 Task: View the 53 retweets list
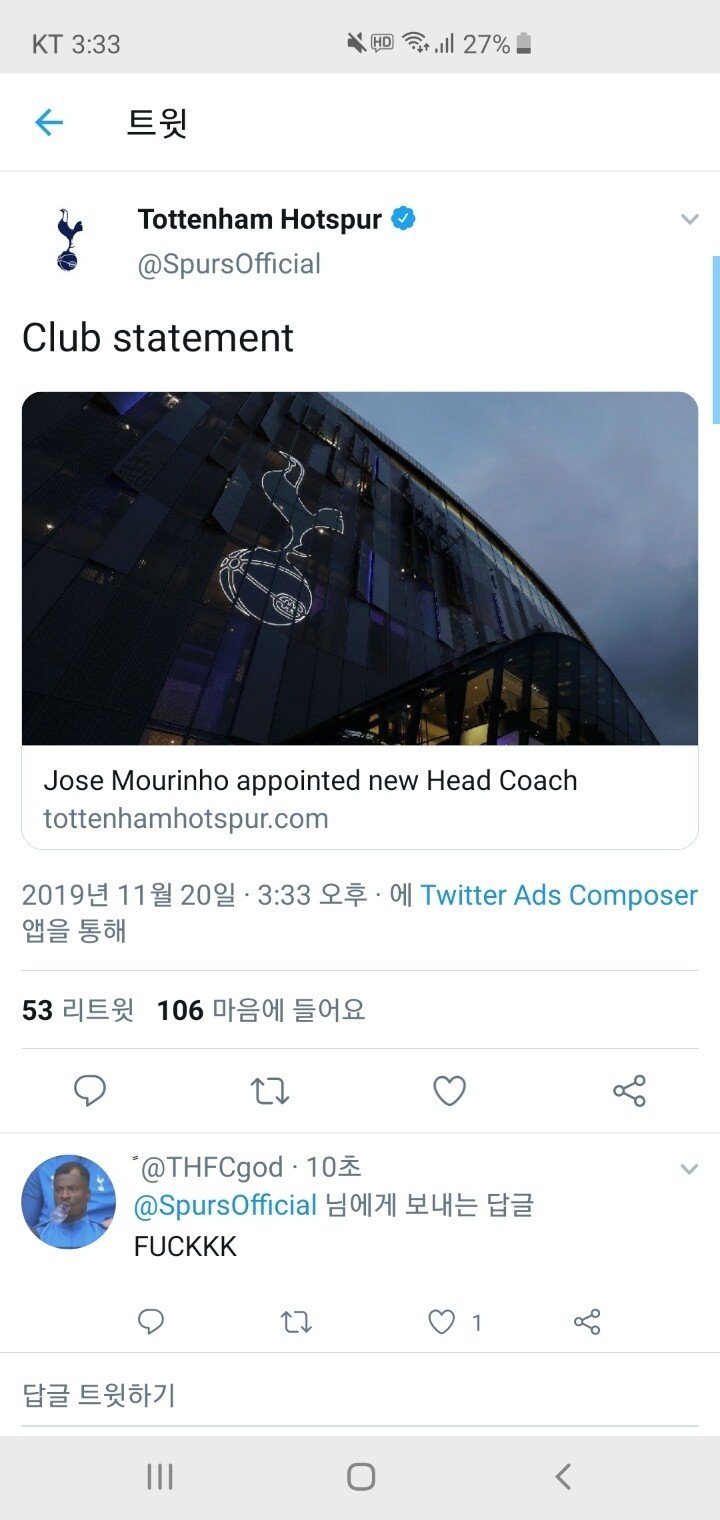pyautogui.click(x=77, y=1010)
